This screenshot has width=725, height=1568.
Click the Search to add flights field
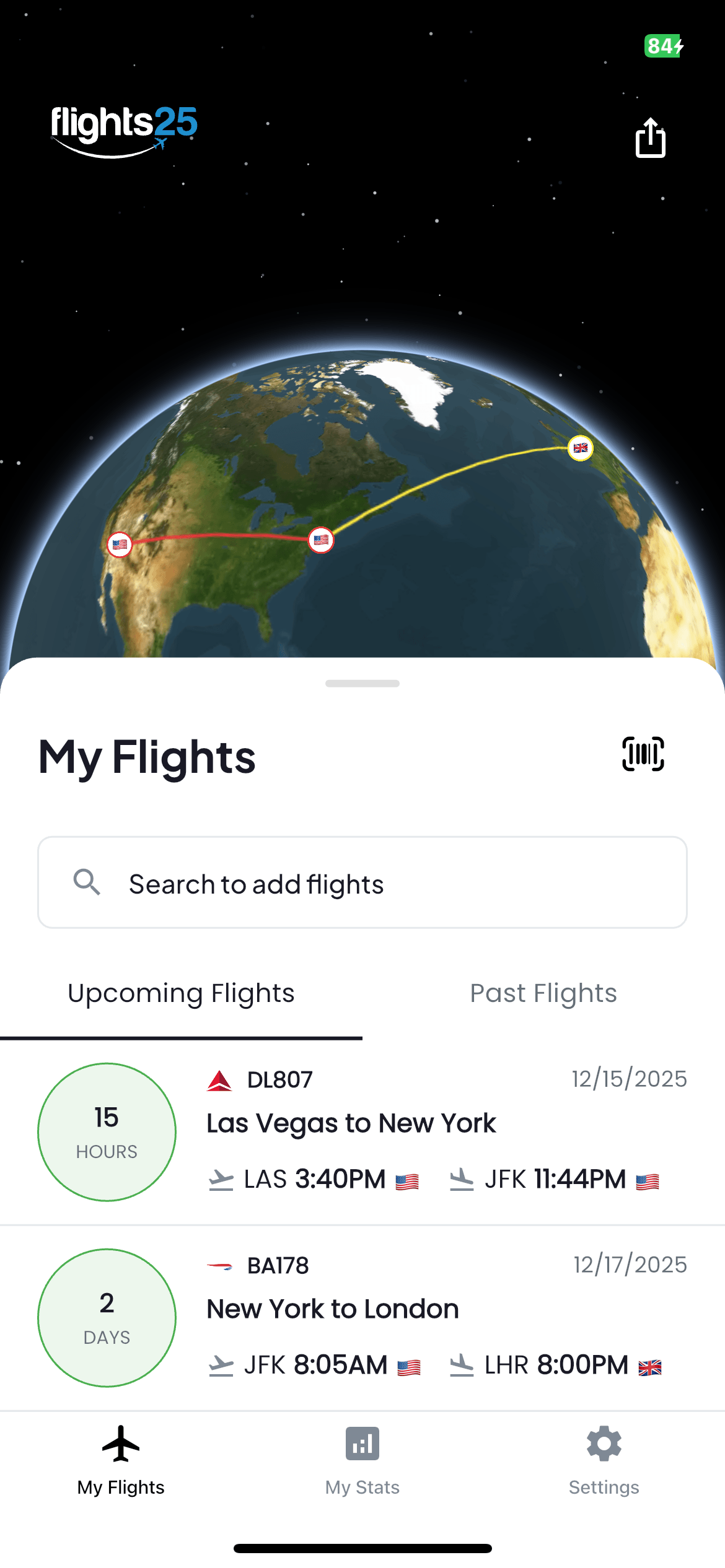tap(362, 883)
